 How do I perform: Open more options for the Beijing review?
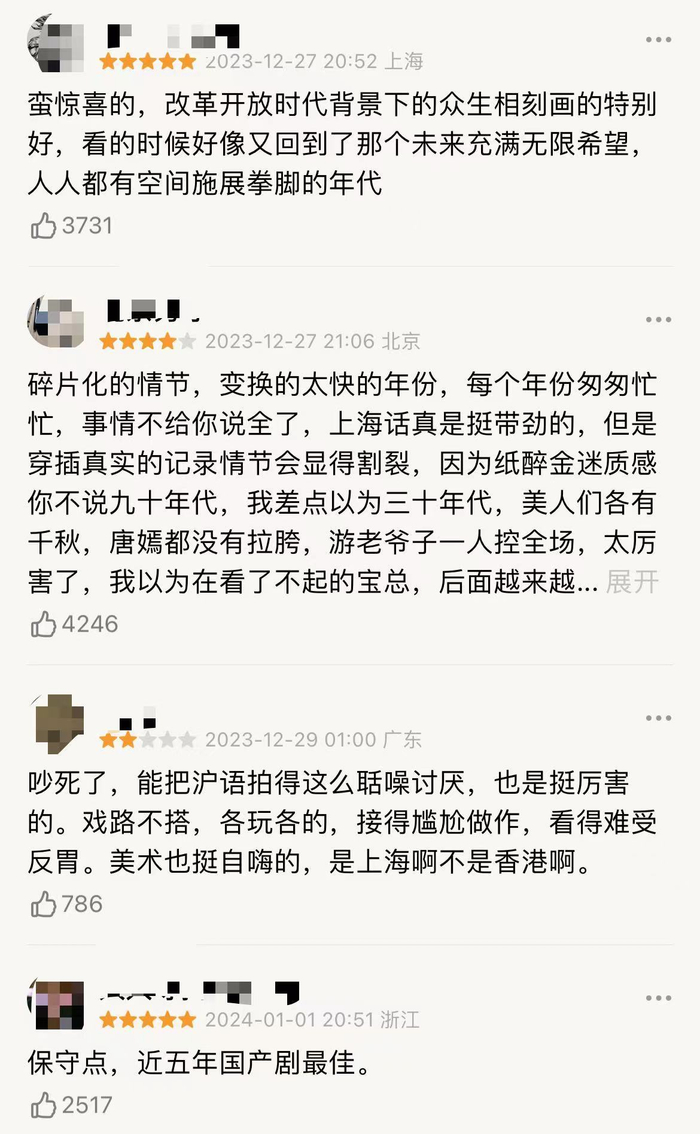click(x=658, y=320)
